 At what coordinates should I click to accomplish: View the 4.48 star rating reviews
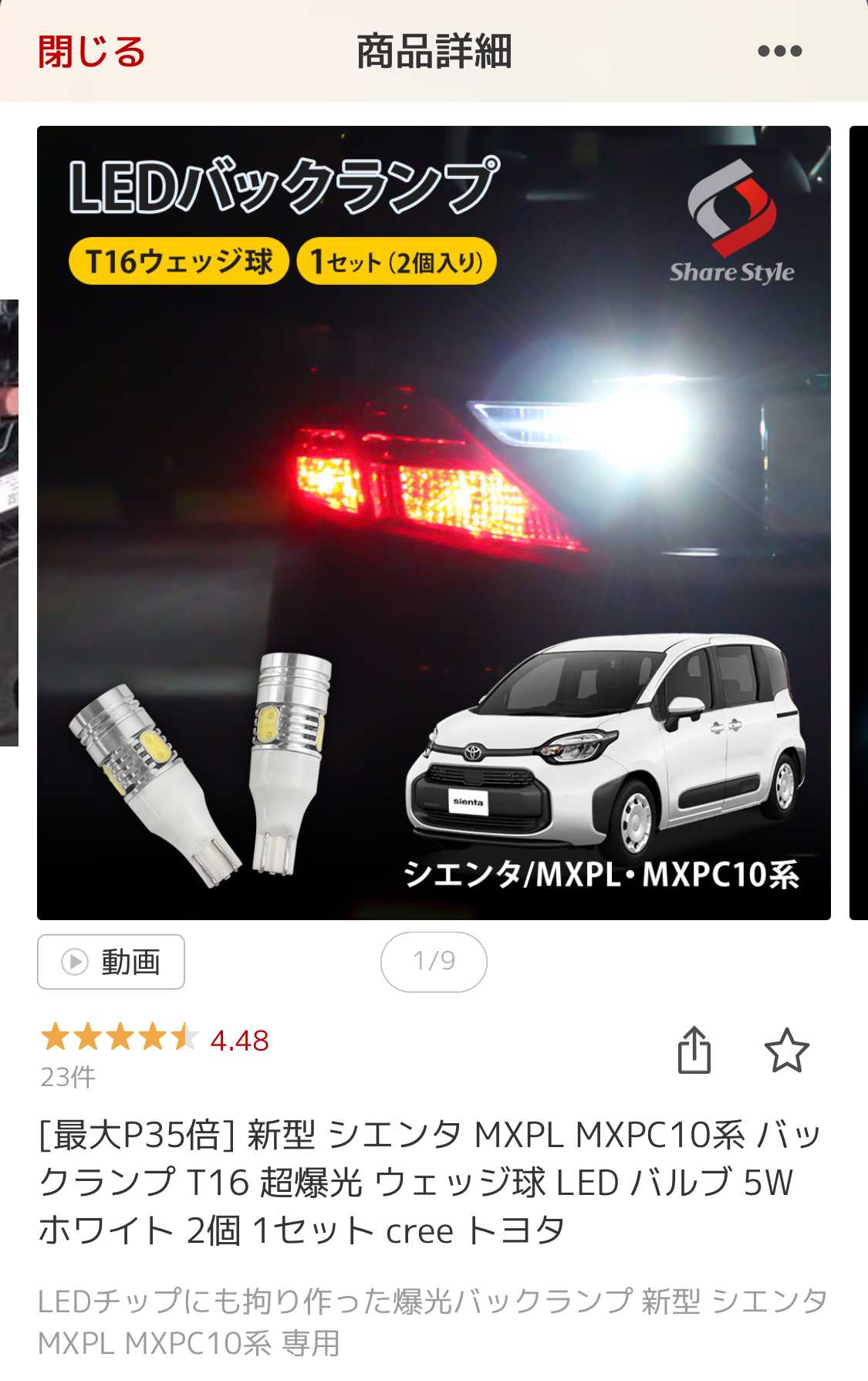154,1039
